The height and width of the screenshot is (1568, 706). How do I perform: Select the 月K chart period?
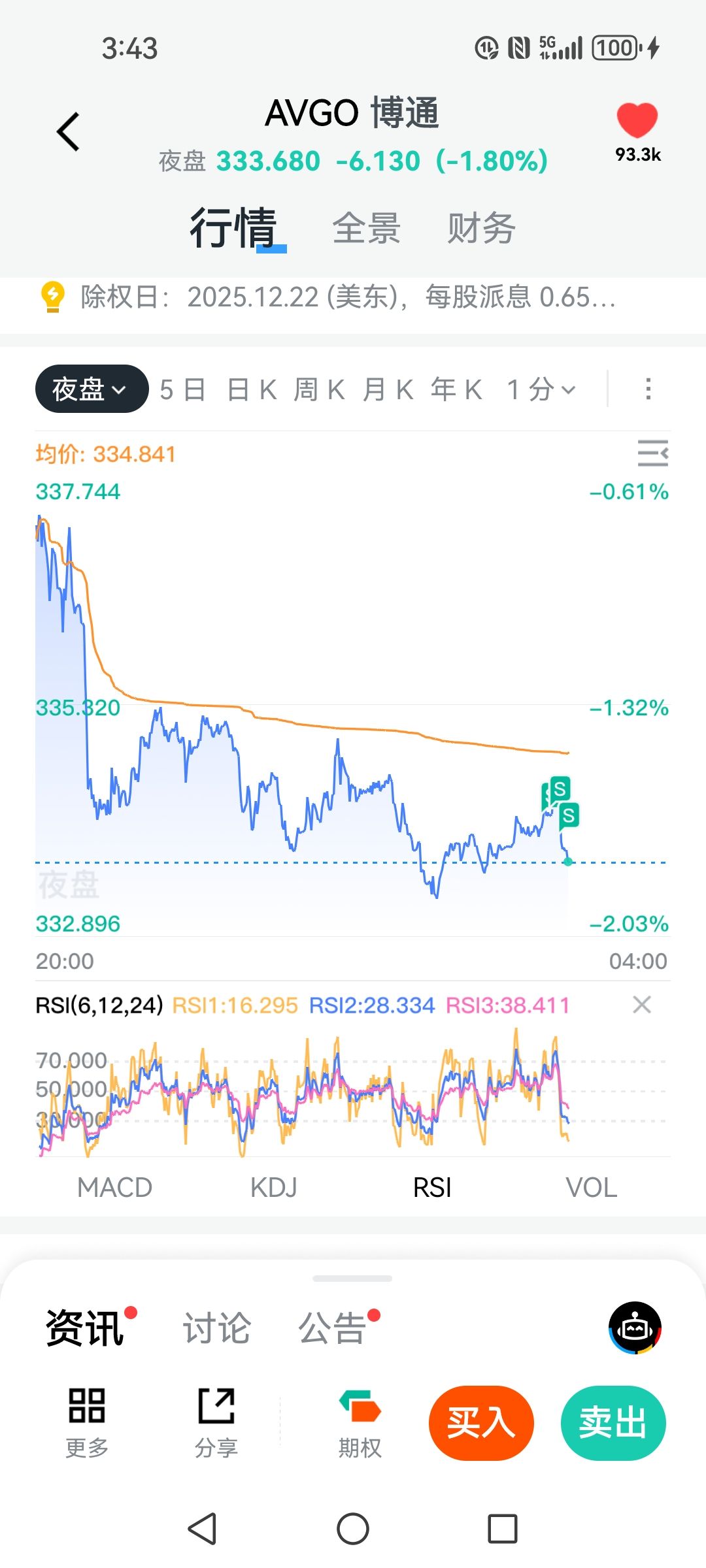(x=388, y=390)
